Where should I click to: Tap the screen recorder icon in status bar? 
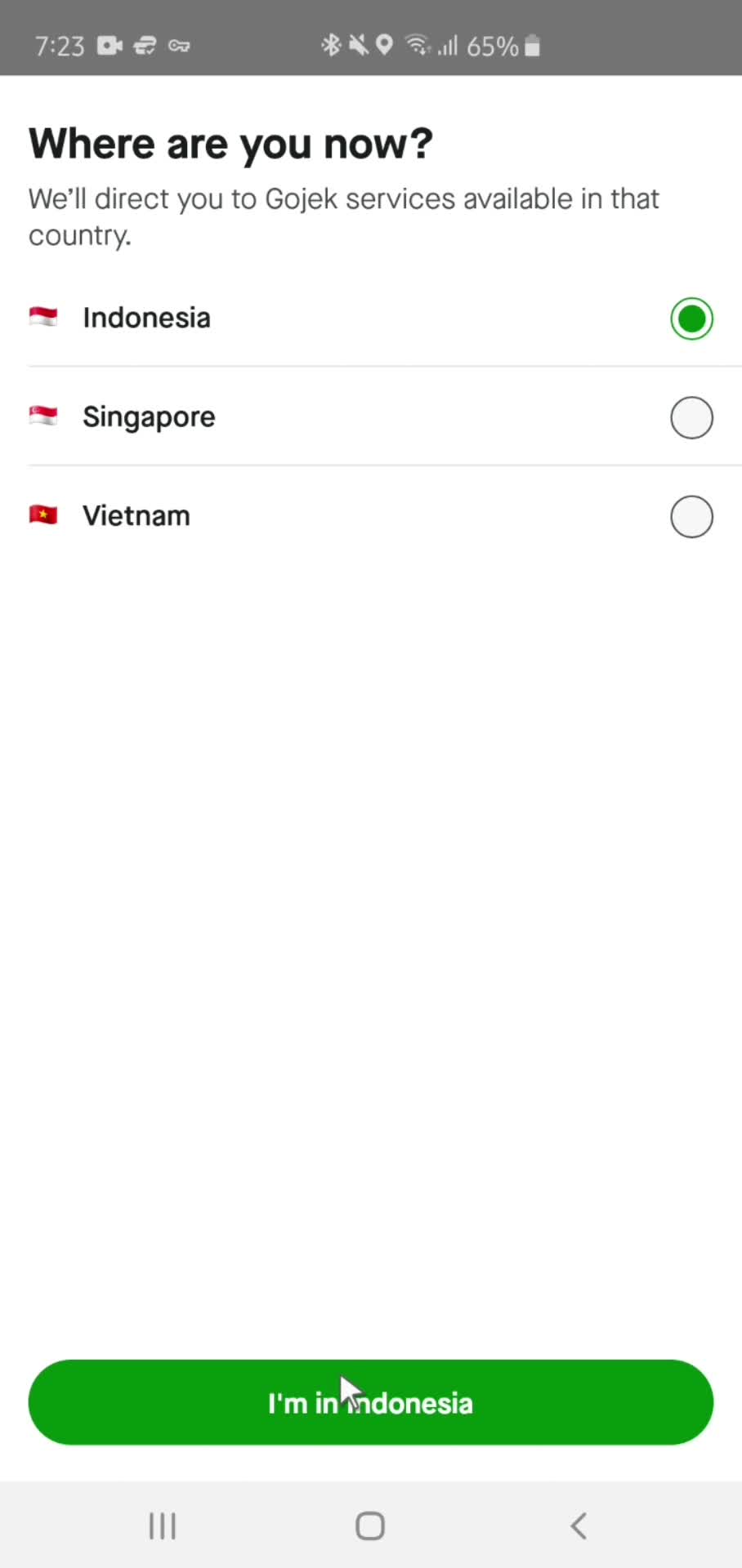click(x=111, y=46)
